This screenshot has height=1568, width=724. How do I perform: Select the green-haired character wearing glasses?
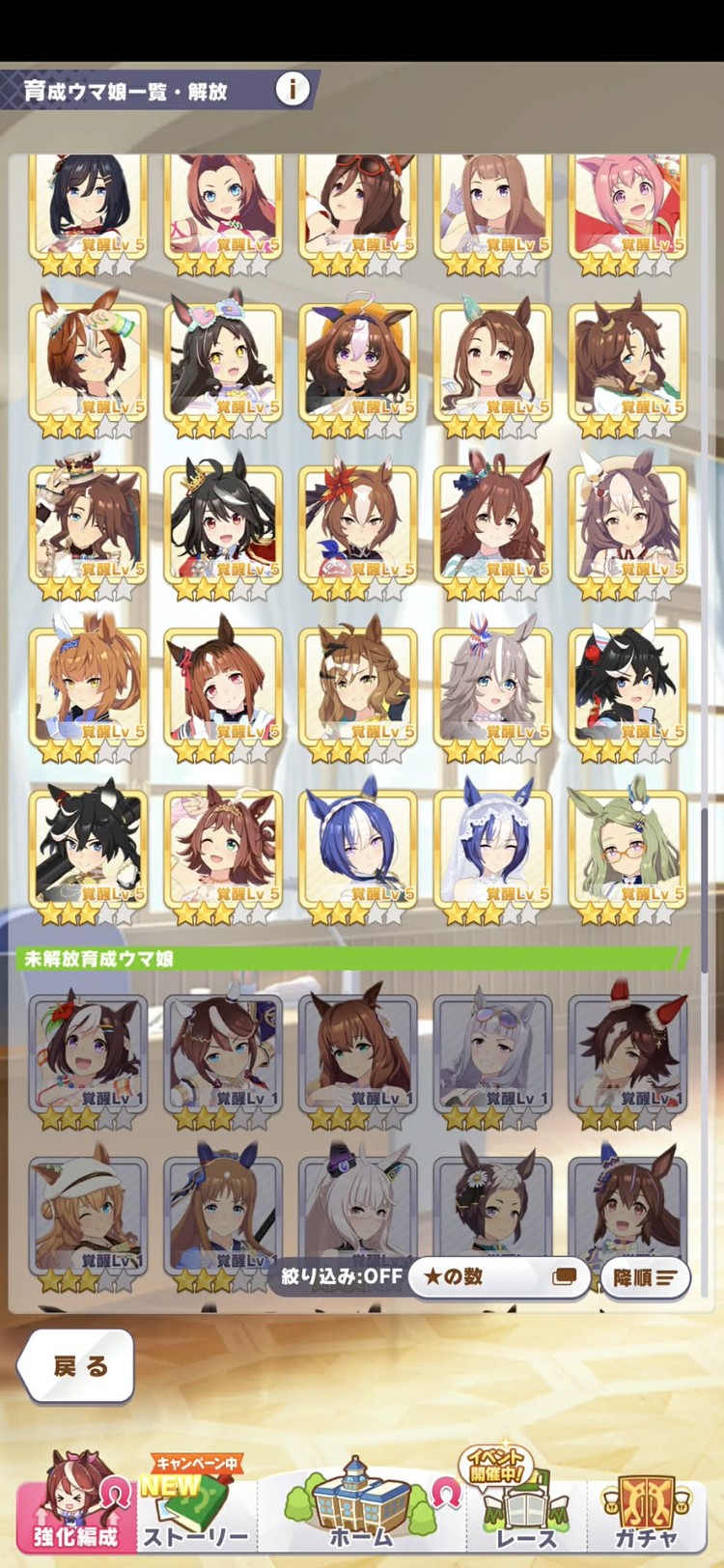tap(627, 850)
